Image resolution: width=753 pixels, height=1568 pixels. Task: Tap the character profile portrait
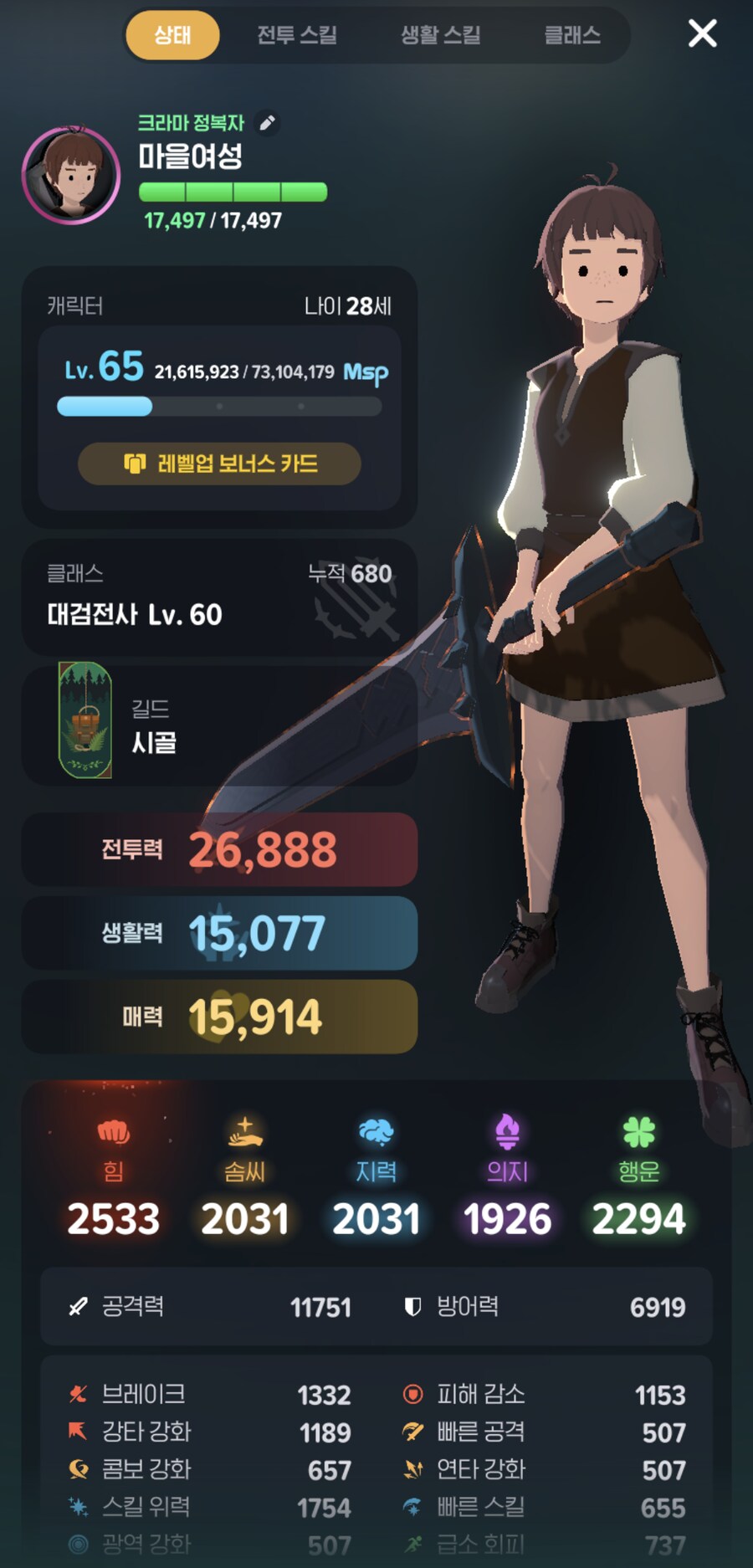point(71,176)
